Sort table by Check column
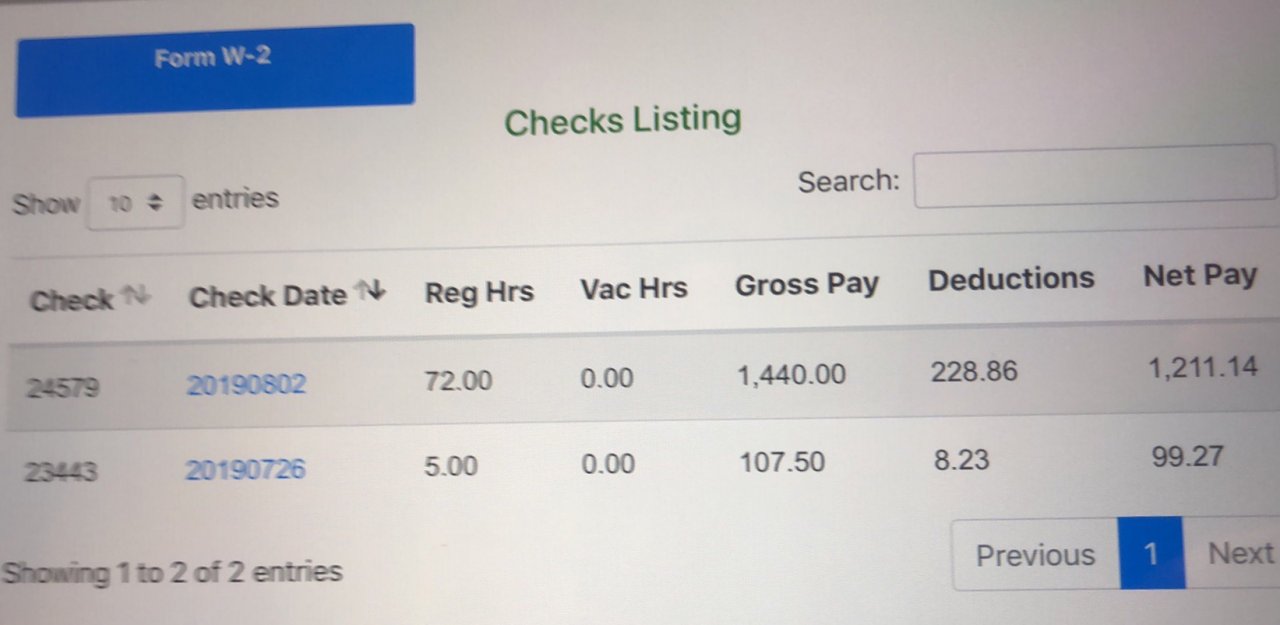The width and height of the screenshot is (1280, 625). click(x=88, y=299)
